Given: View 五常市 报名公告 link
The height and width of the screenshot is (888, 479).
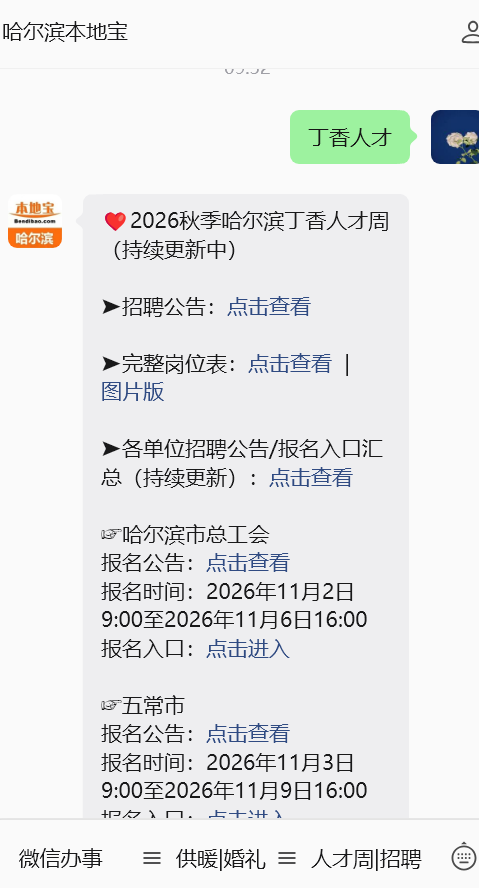Looking at the screenshot, I should coord(248,733).
